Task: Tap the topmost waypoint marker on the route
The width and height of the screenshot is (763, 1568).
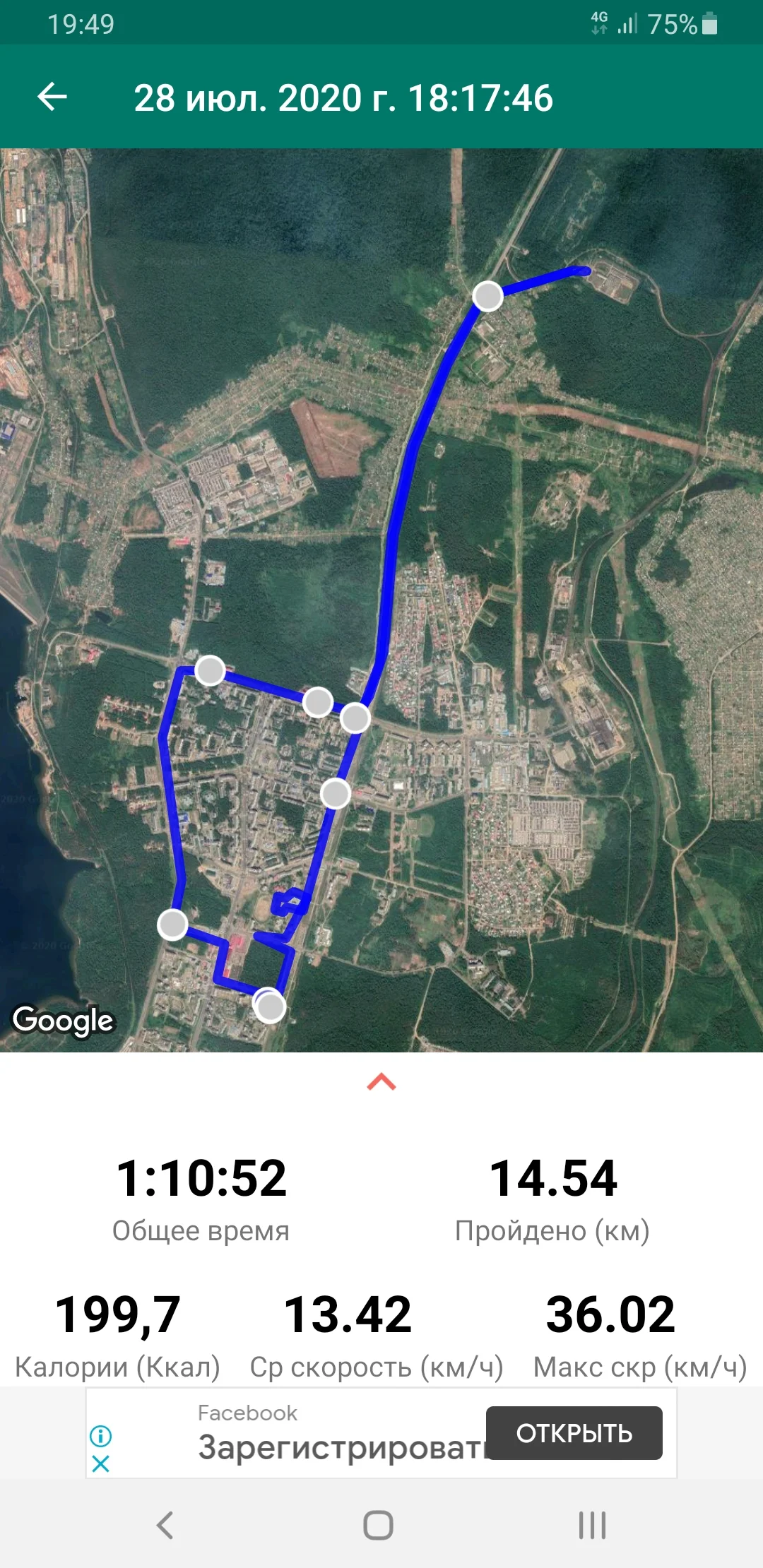Action: coord(486,297)
